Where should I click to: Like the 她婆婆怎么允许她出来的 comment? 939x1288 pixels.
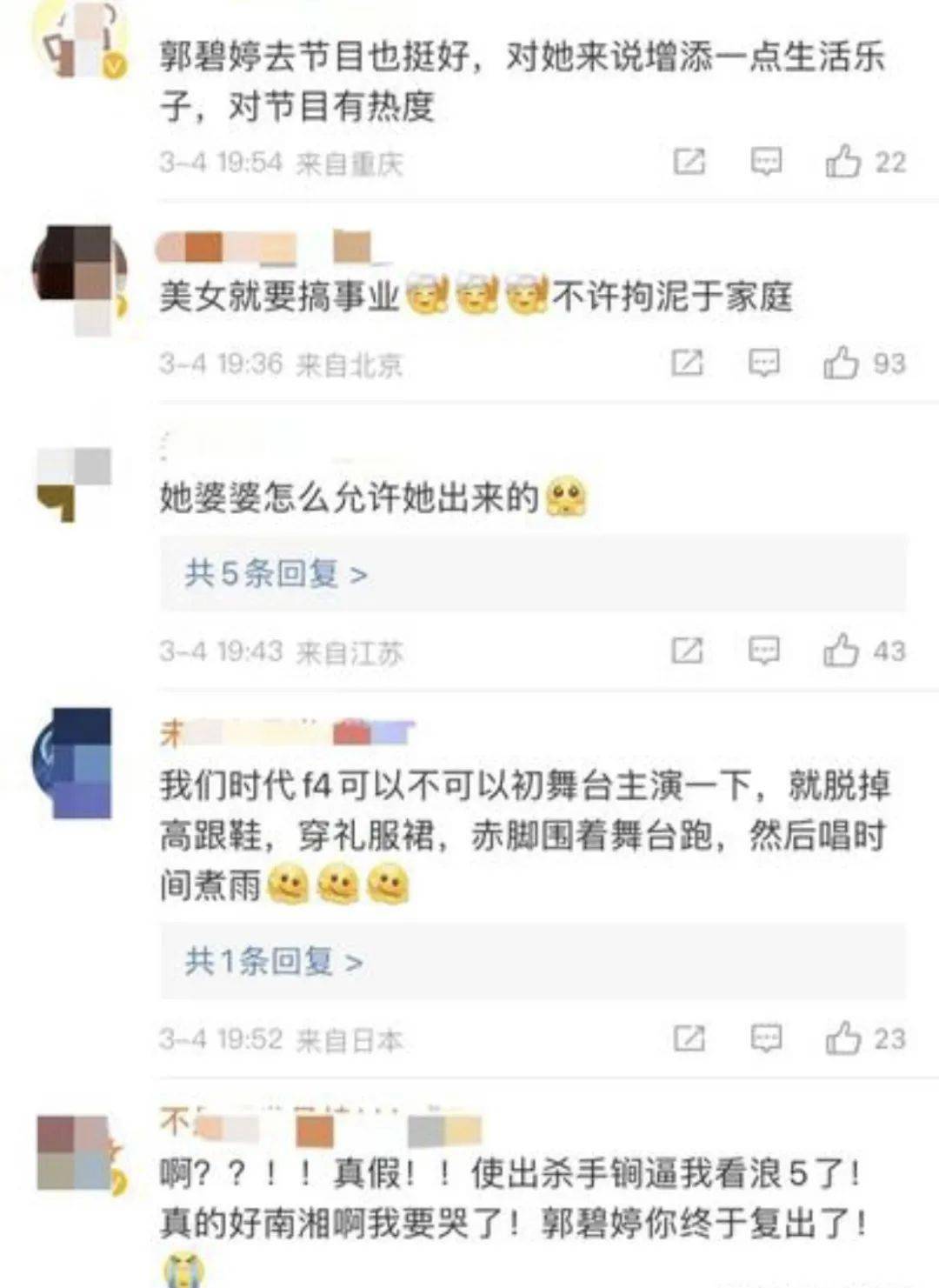(841, 651)
